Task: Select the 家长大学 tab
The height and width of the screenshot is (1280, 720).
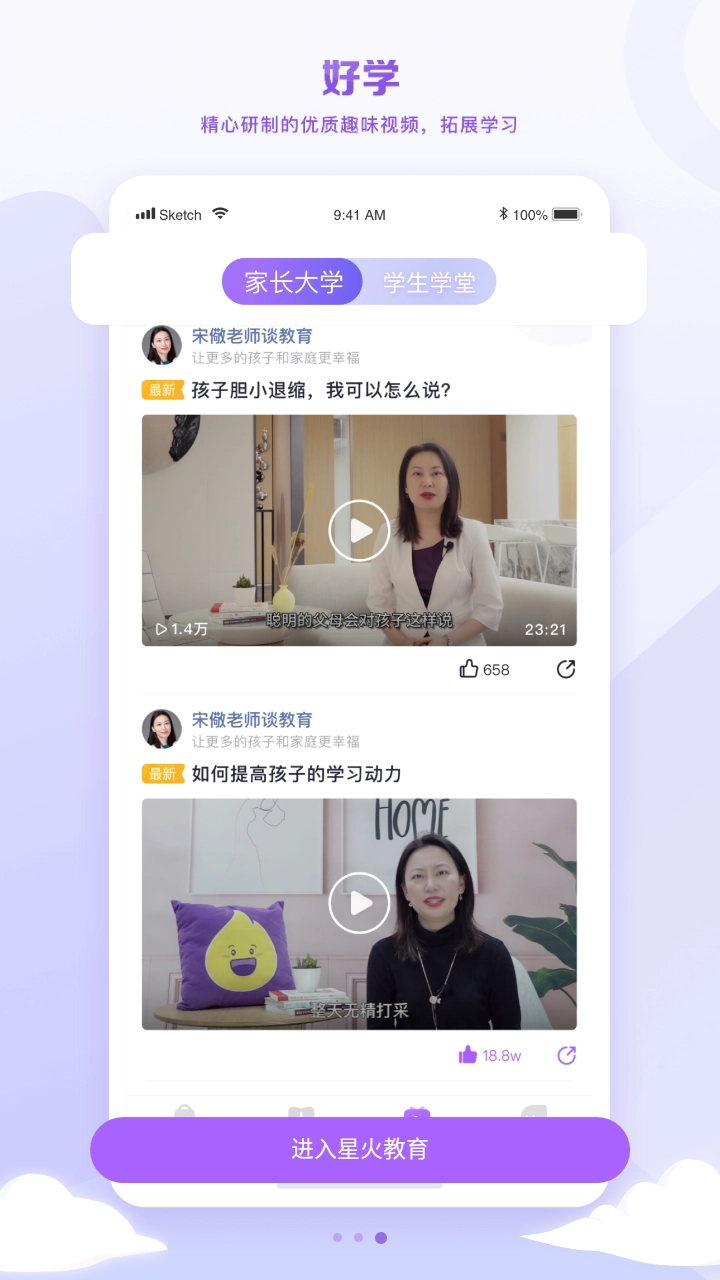Action: click(292, 281)
